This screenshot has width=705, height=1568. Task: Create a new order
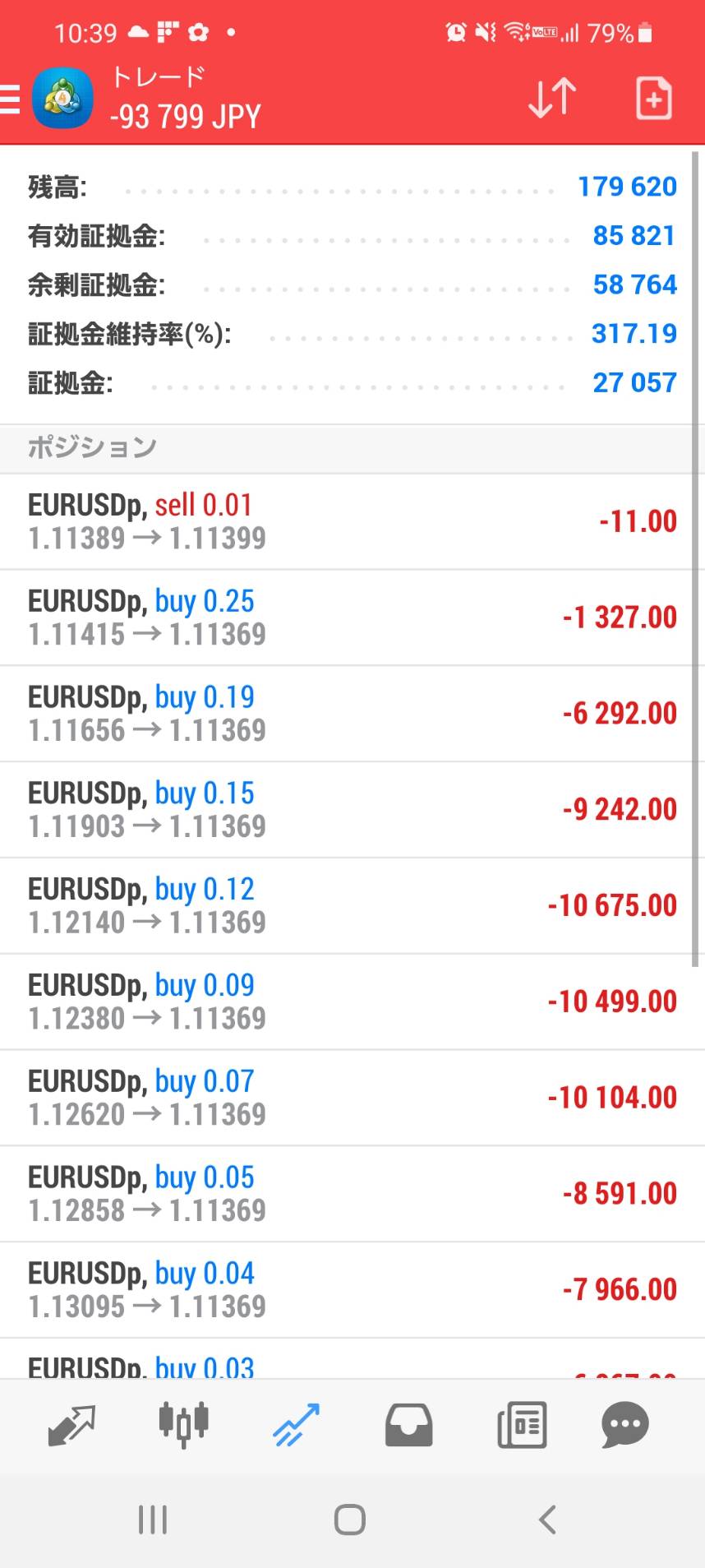click(x=654, y=99)
